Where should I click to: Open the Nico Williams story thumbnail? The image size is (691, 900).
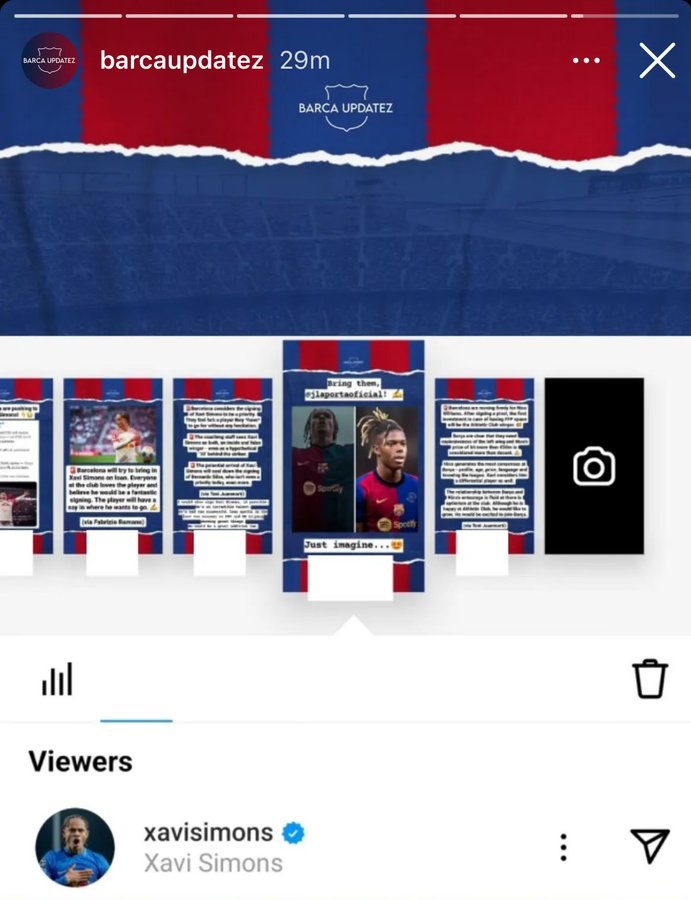483,465
